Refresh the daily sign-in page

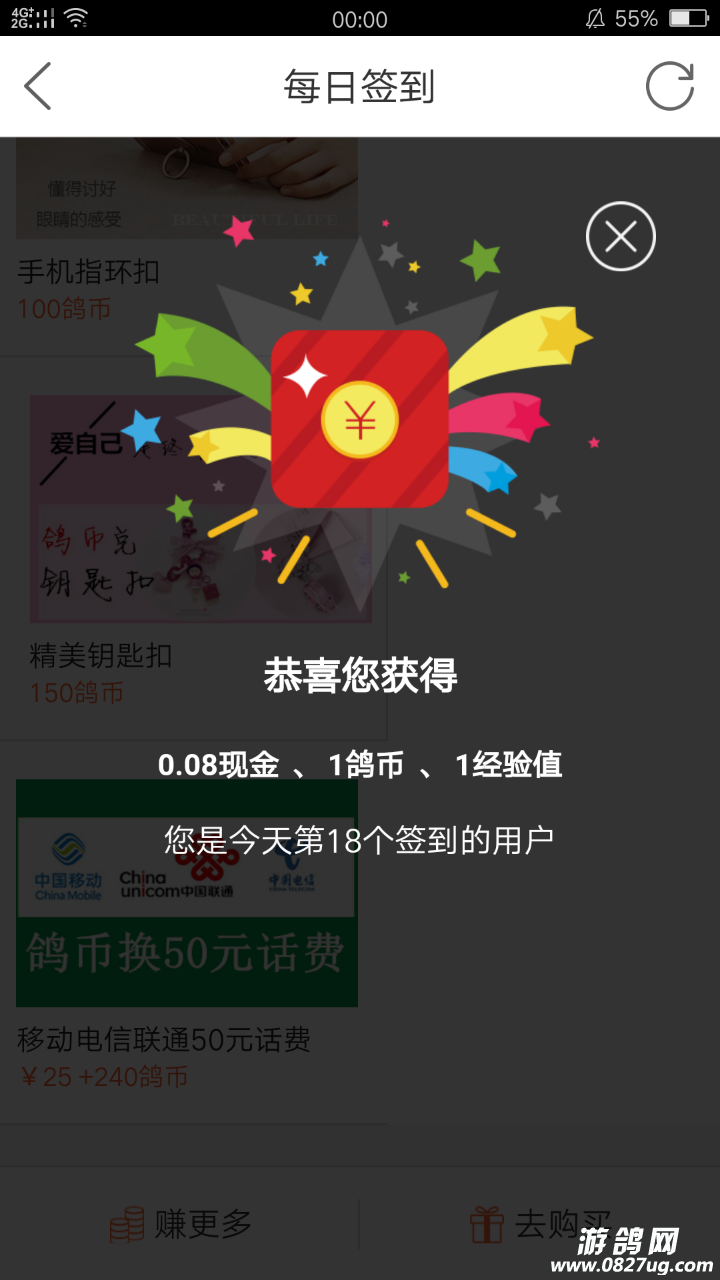[669, 87]
